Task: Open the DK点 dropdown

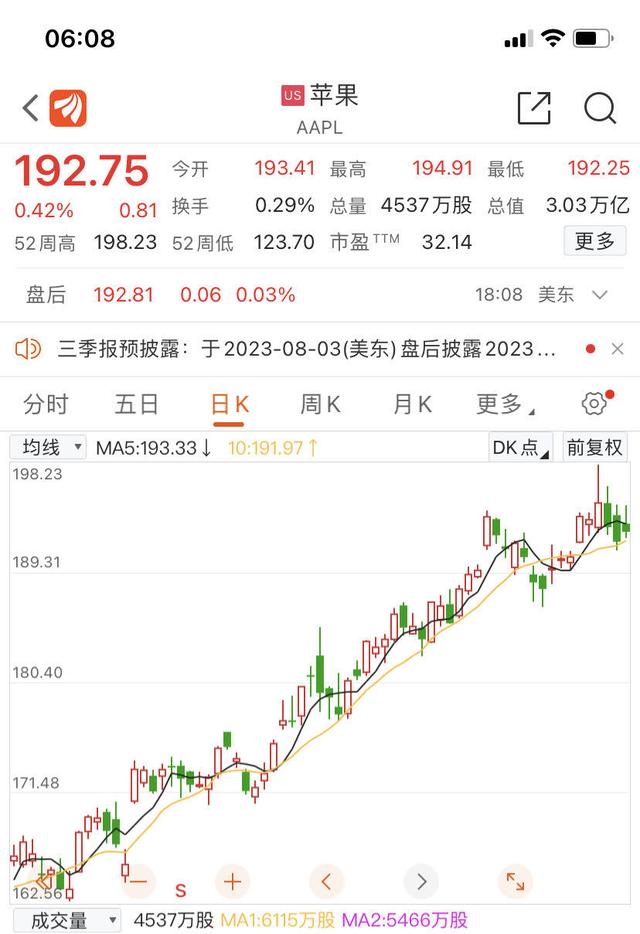Action: 520,447
